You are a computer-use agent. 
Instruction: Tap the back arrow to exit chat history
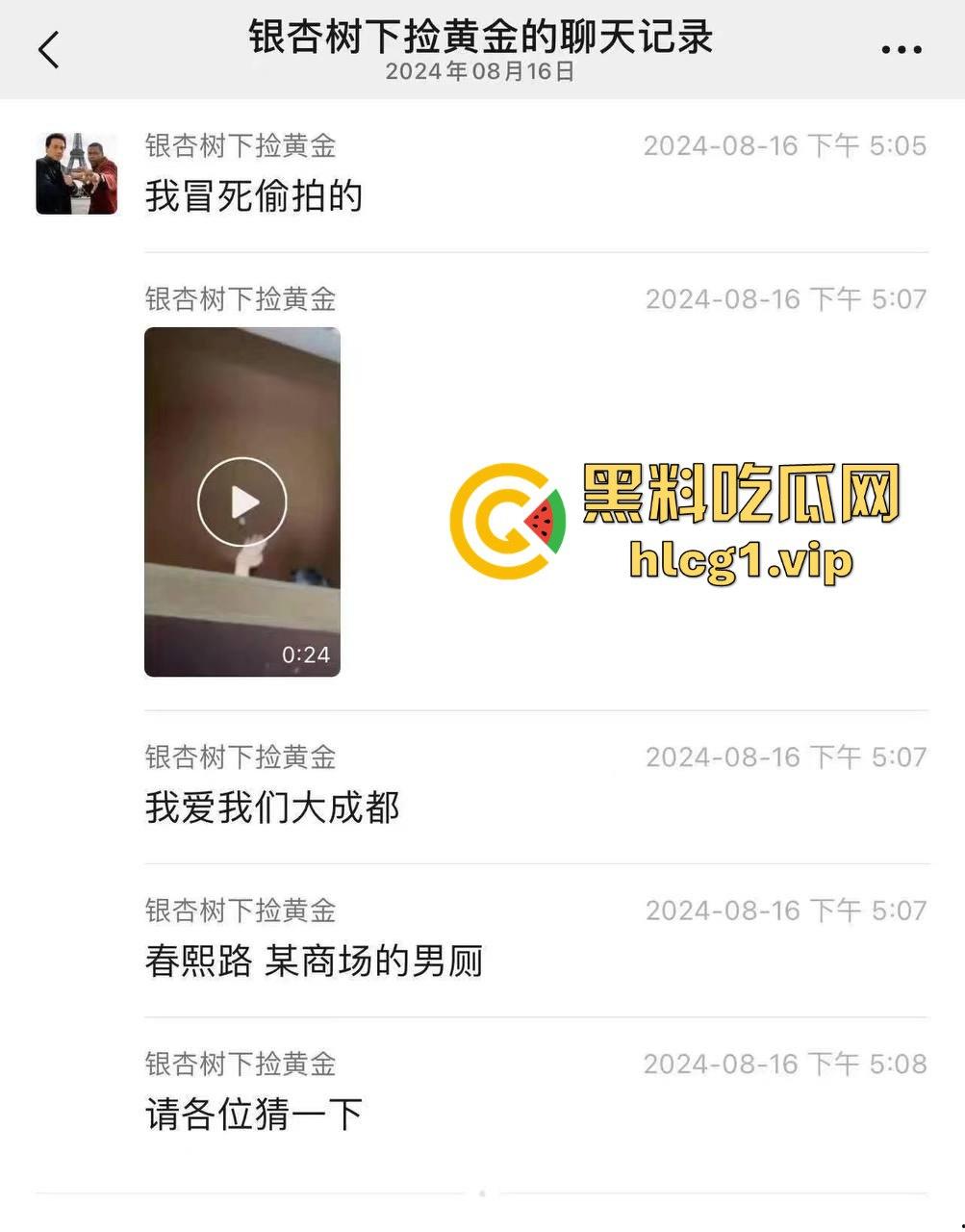[x=50, y=49]
